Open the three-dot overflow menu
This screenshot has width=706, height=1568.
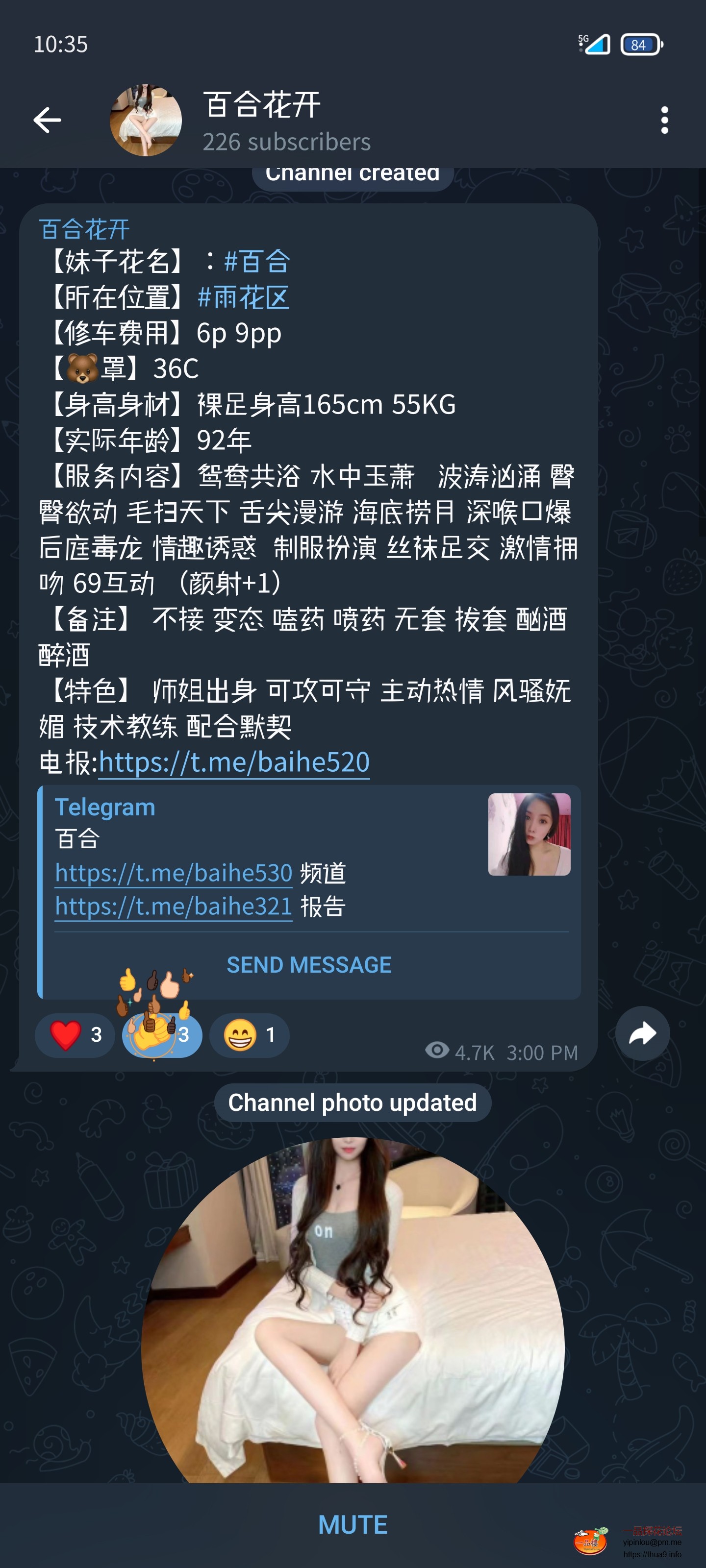coord(665,121)
